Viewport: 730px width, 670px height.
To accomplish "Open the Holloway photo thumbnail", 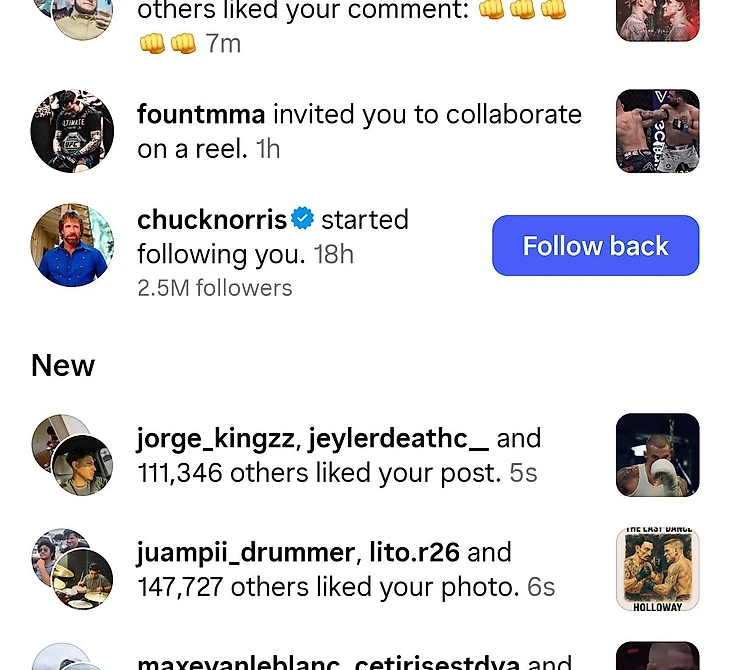I will (x=657, y=569).
